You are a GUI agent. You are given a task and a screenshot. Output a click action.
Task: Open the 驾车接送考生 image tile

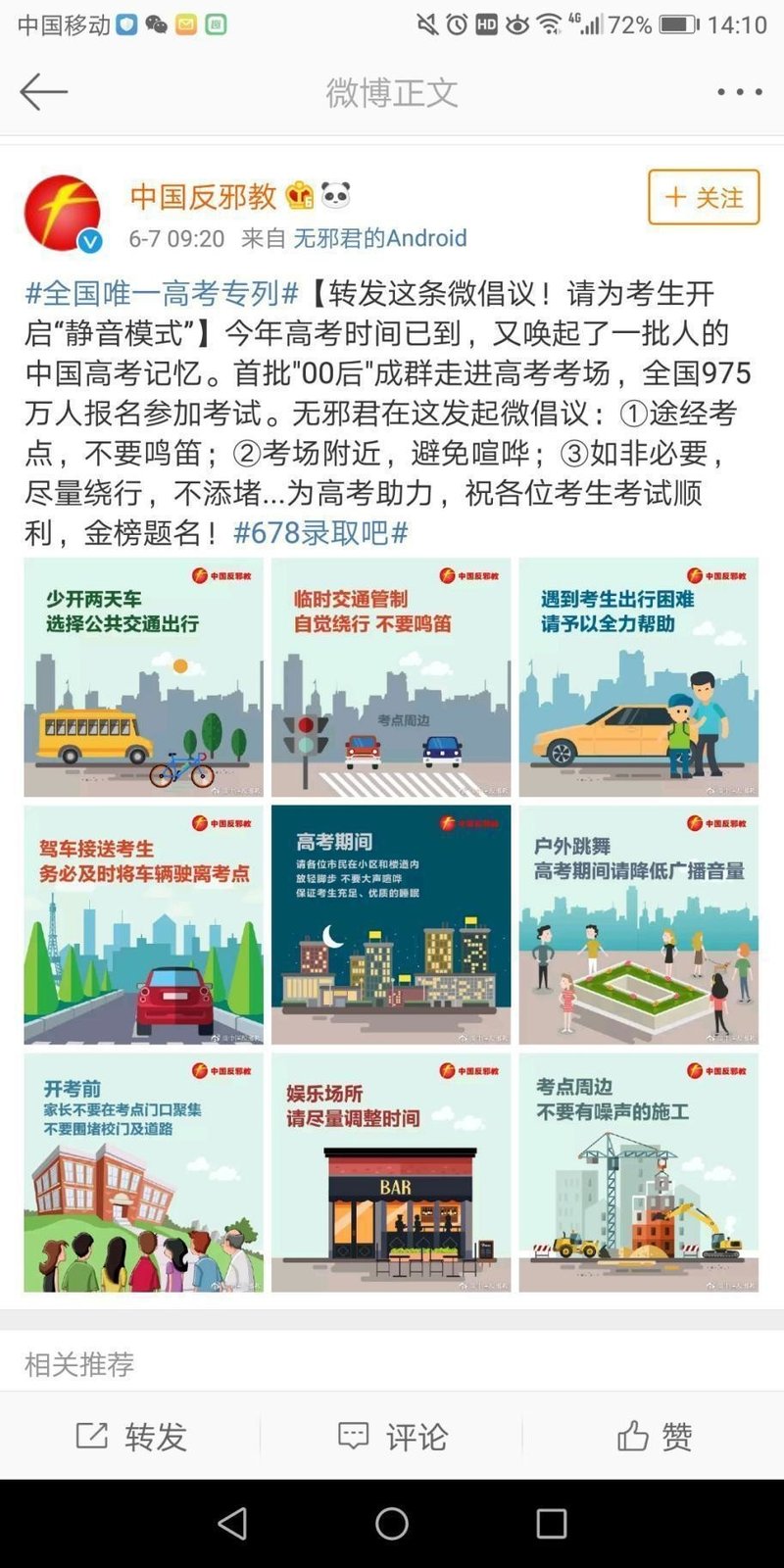coord(144,925)
